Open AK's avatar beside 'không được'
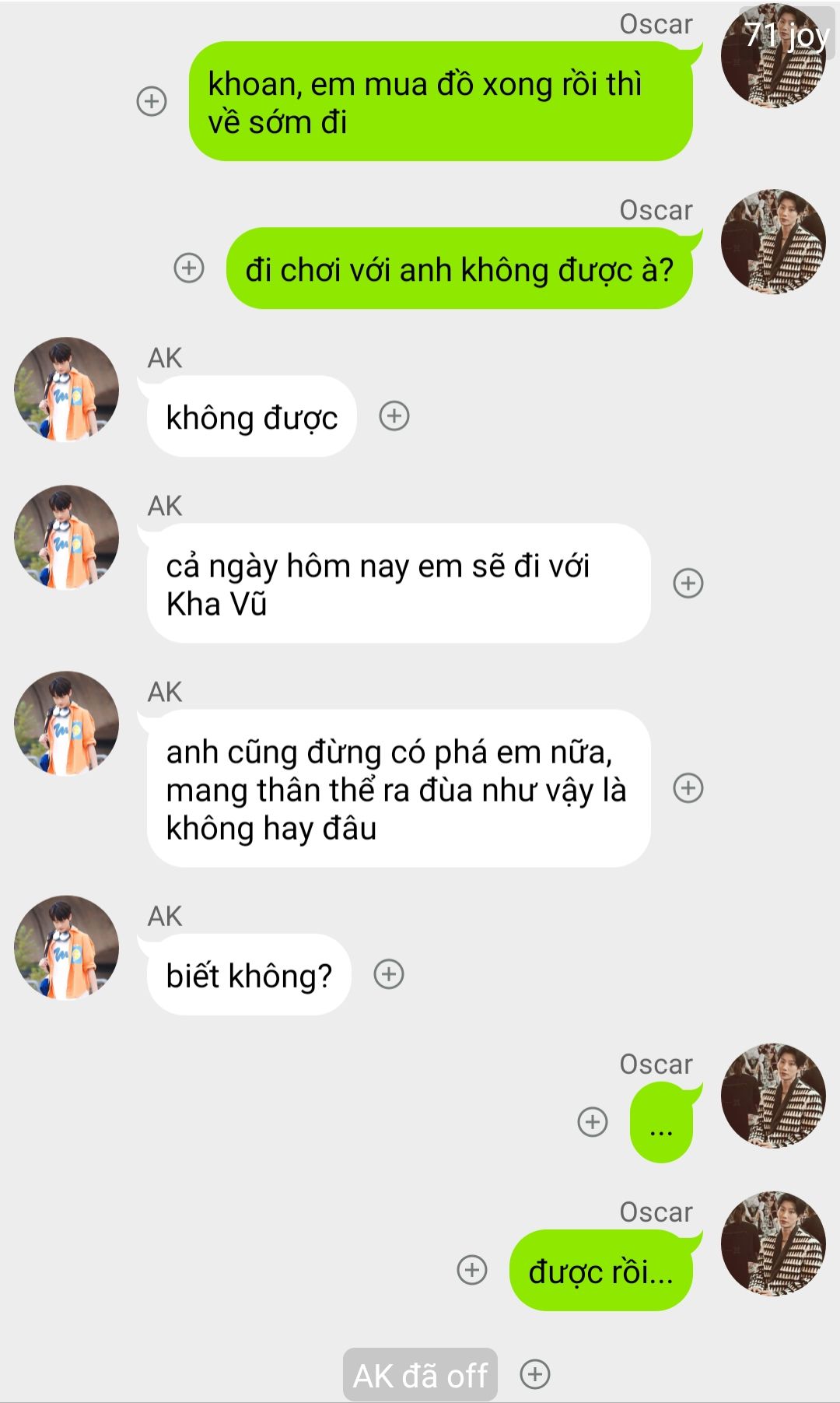This screenshot has width=840, height=1403. [x=67, y=389]
